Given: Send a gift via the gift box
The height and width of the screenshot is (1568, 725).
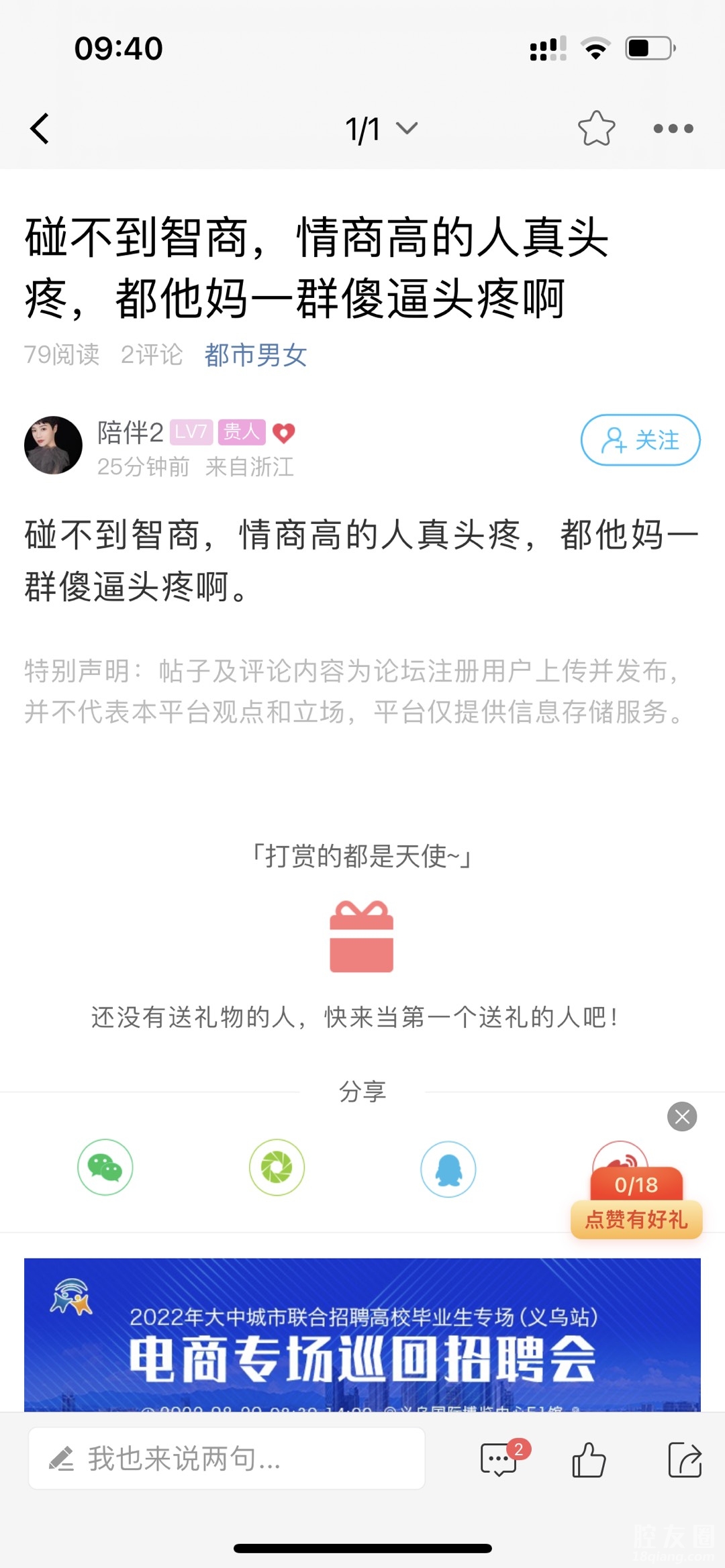Looking at the screenshot, I should point(361,937).
